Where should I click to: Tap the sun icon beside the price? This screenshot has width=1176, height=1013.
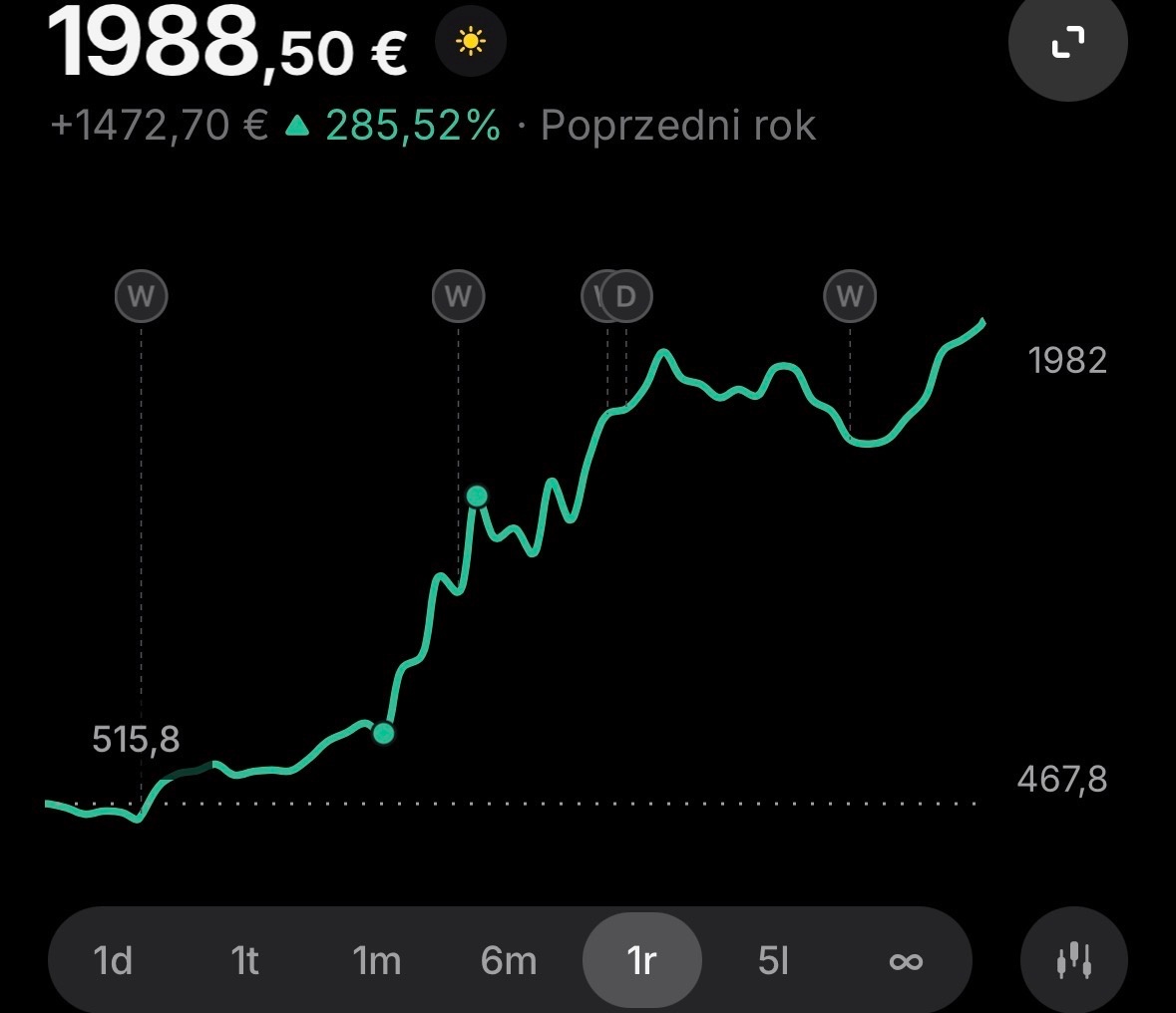(x=471, y=42)
